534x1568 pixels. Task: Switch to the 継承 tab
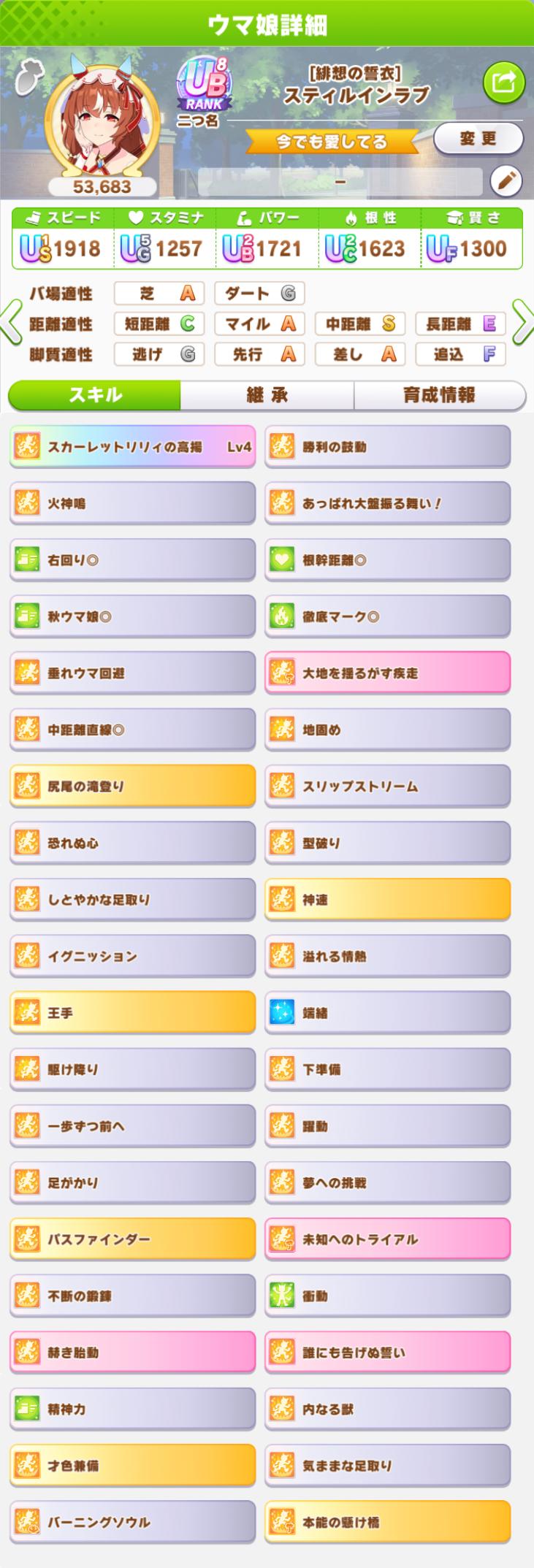[267, 395]
